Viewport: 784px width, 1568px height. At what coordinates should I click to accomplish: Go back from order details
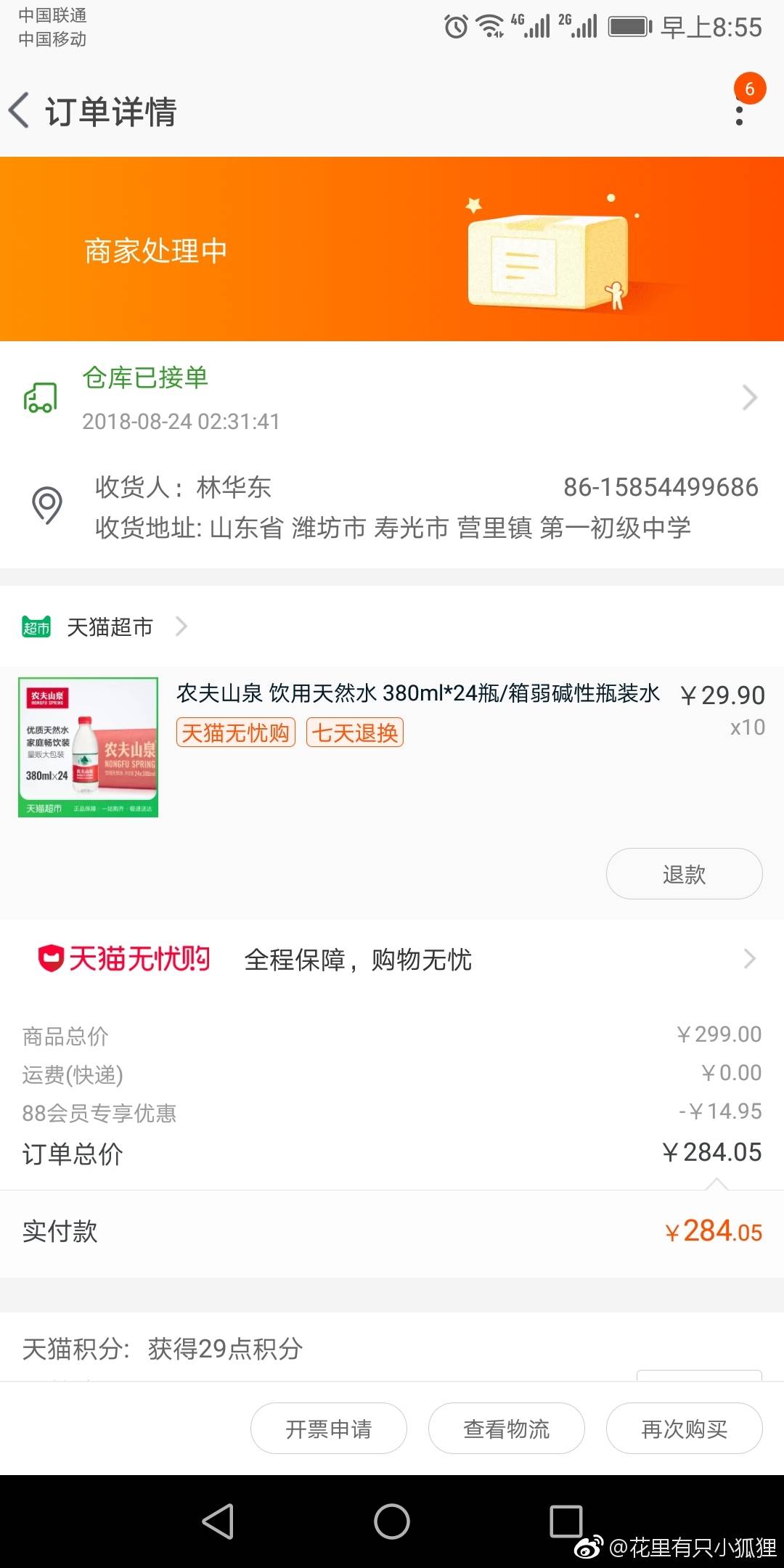click(20, 111)
